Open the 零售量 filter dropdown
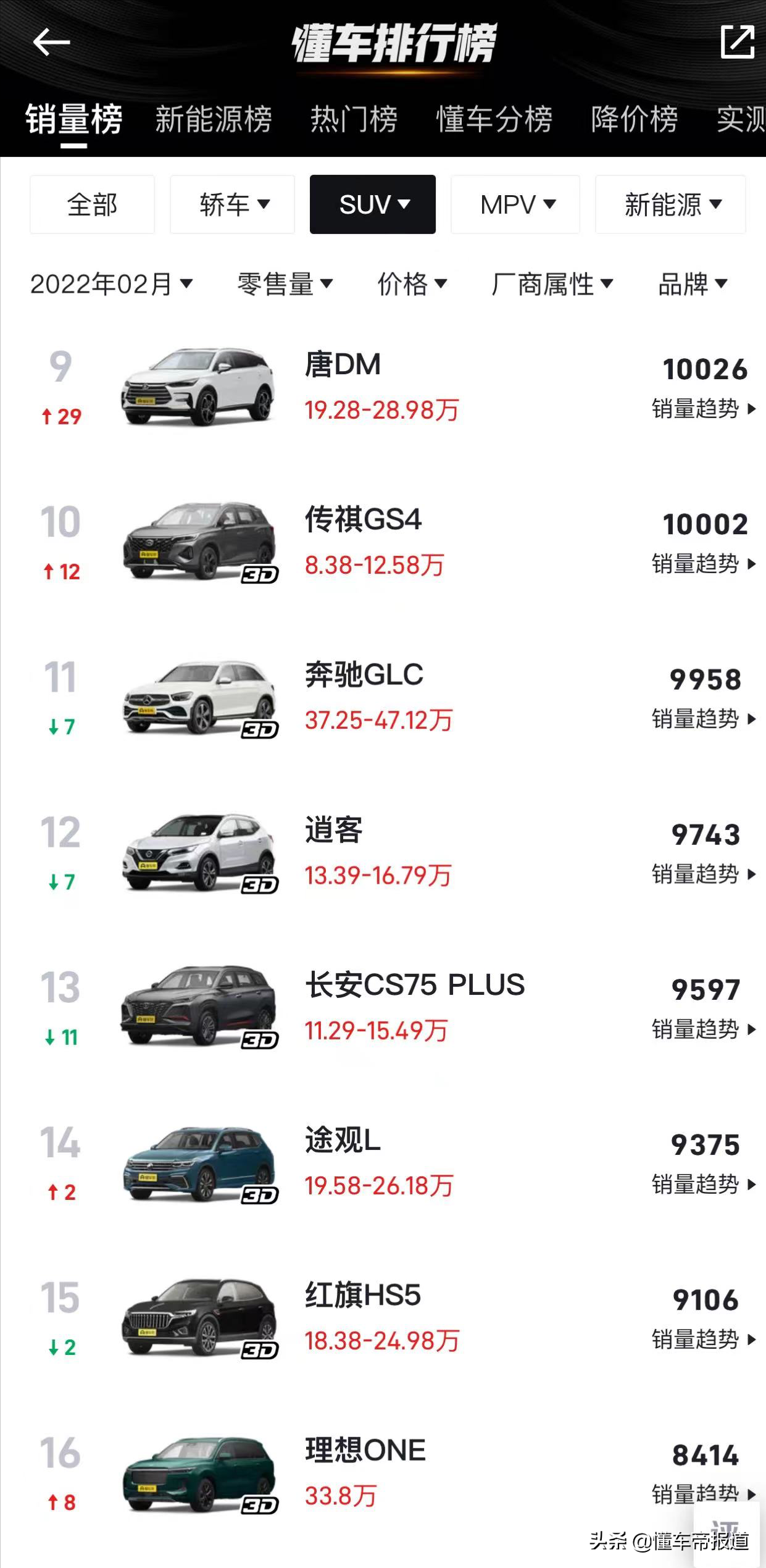This screenshot has height=1568, width=766. [x=285, y=285]
